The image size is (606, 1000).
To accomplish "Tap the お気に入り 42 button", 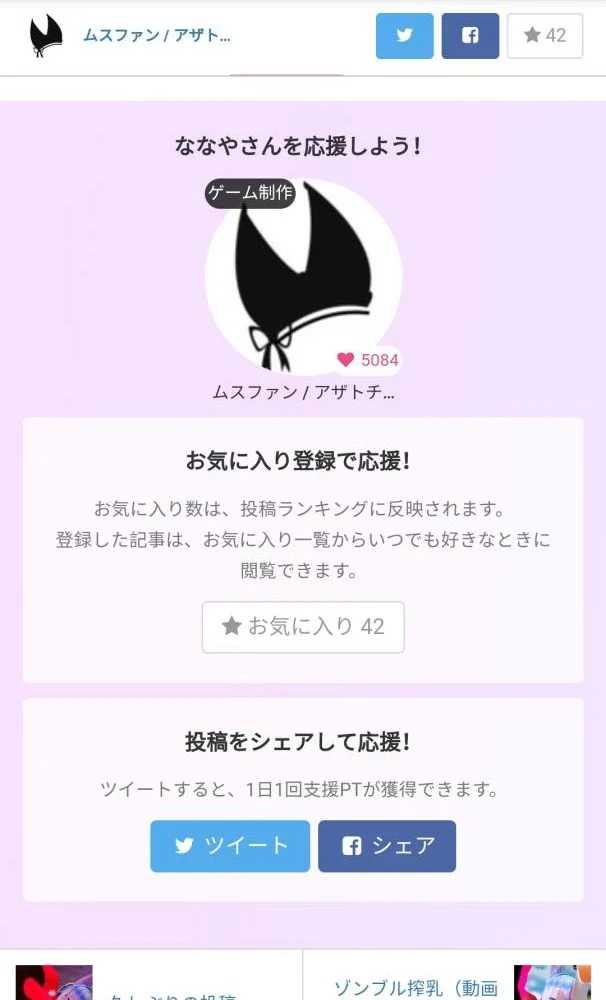I will [303, 627].
